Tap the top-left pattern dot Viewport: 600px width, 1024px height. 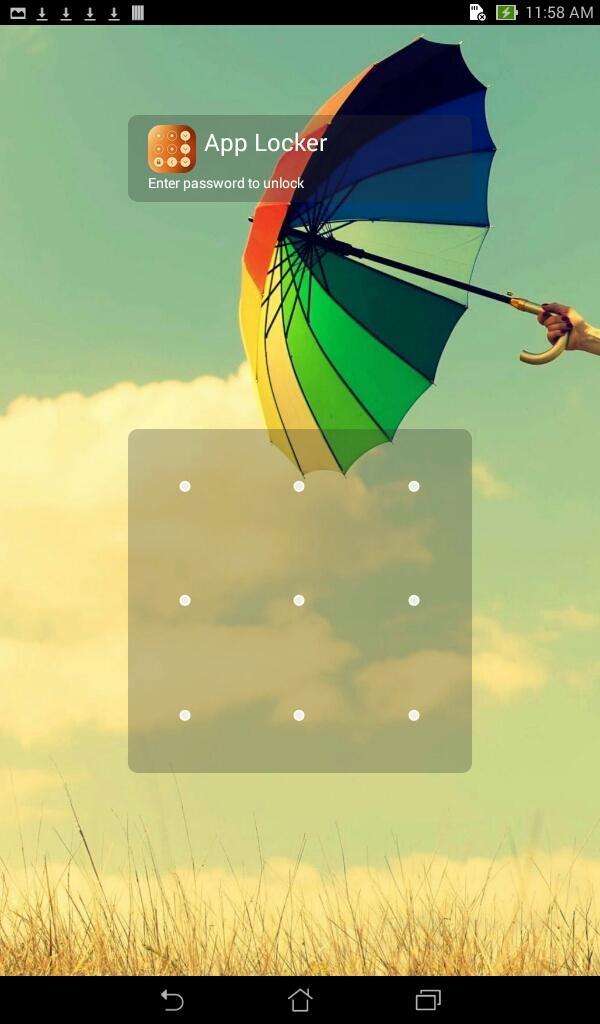pyautogui.click(x=185, y=486)
